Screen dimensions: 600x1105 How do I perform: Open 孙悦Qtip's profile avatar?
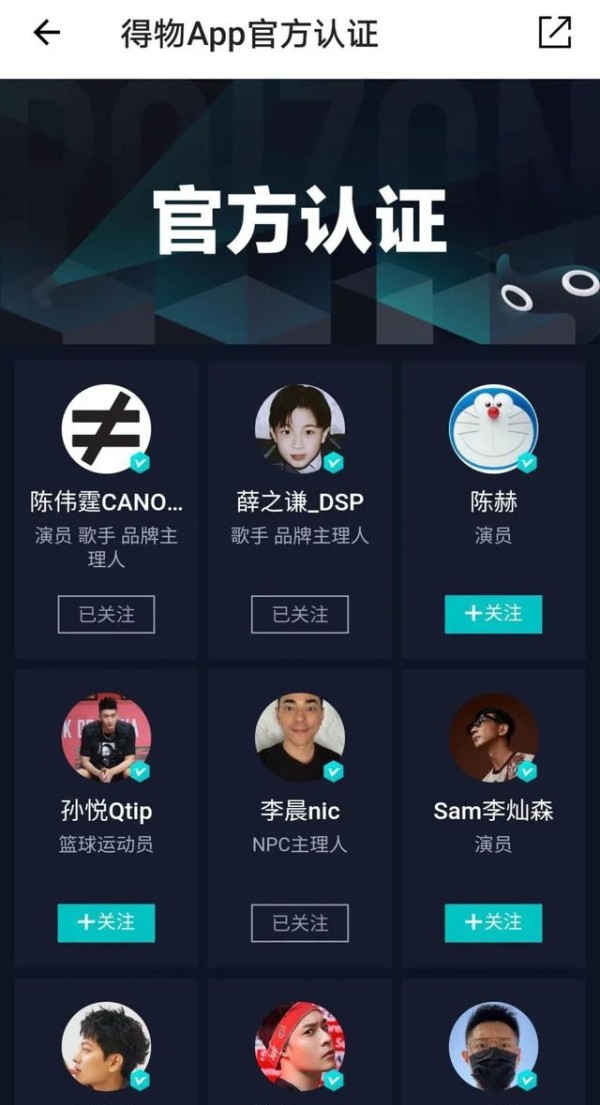(106, 737)
